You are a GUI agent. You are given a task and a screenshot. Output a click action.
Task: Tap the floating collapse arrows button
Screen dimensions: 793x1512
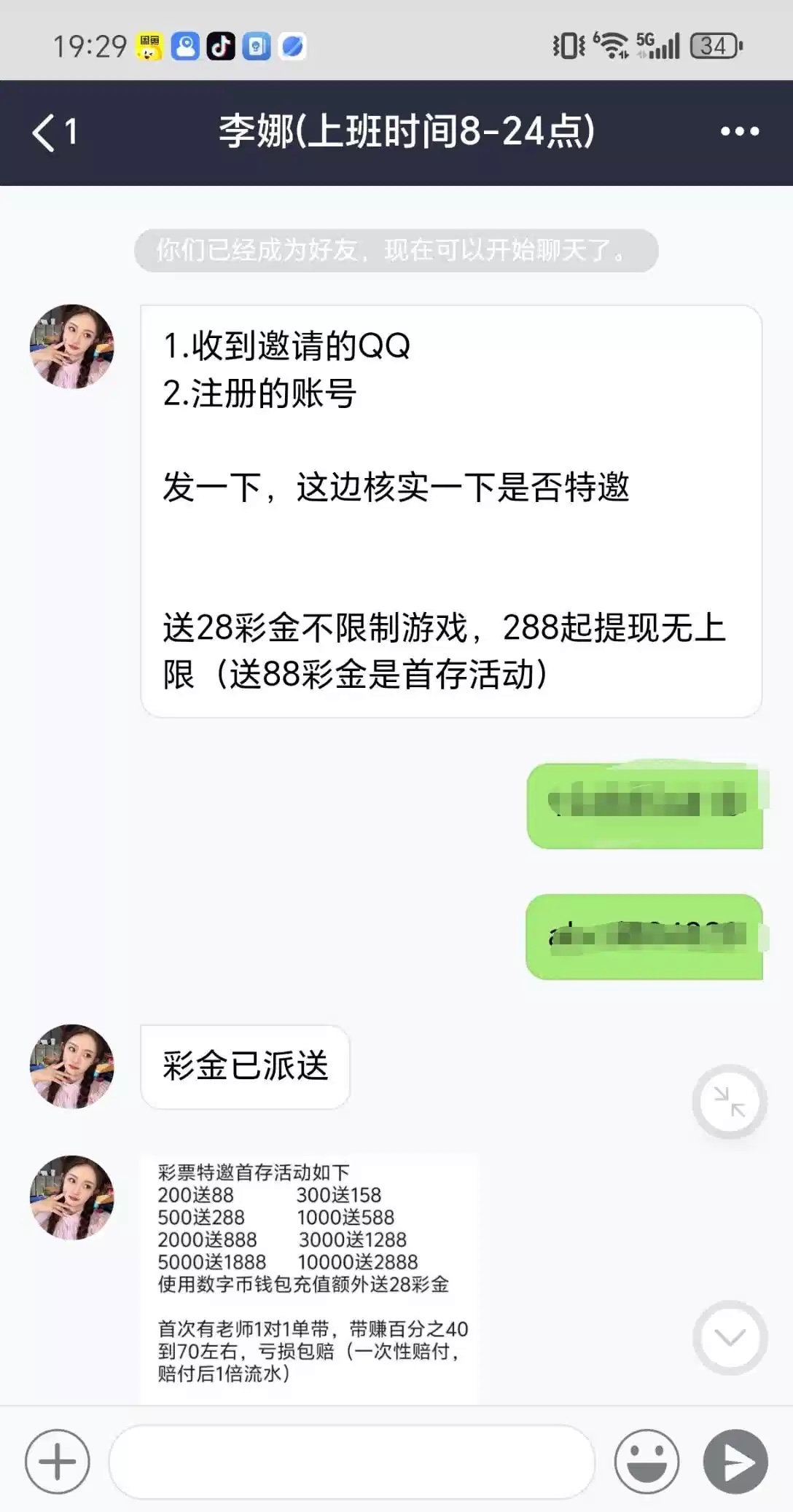pyautogui.click(x=729, y=1101)
